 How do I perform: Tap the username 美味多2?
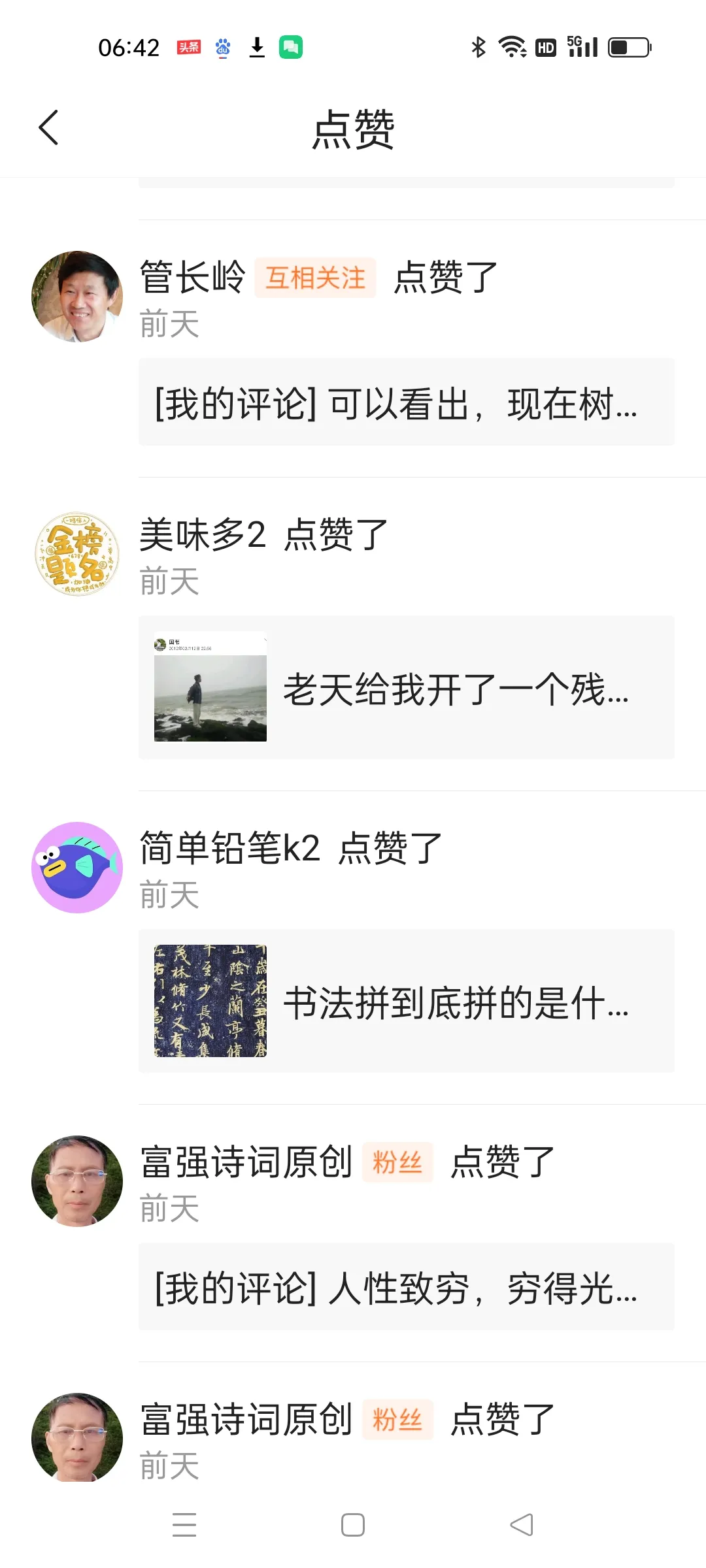(203, 534)
